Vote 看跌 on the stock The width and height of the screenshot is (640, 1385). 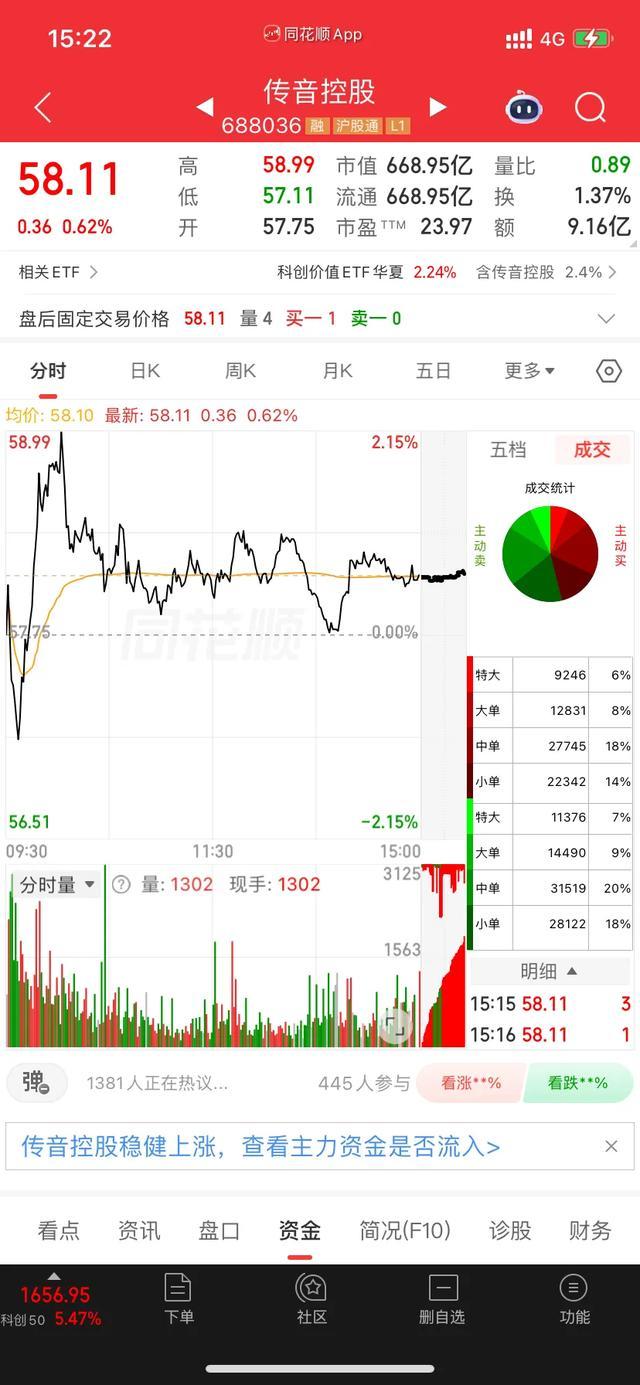(x=579, y=1083)
